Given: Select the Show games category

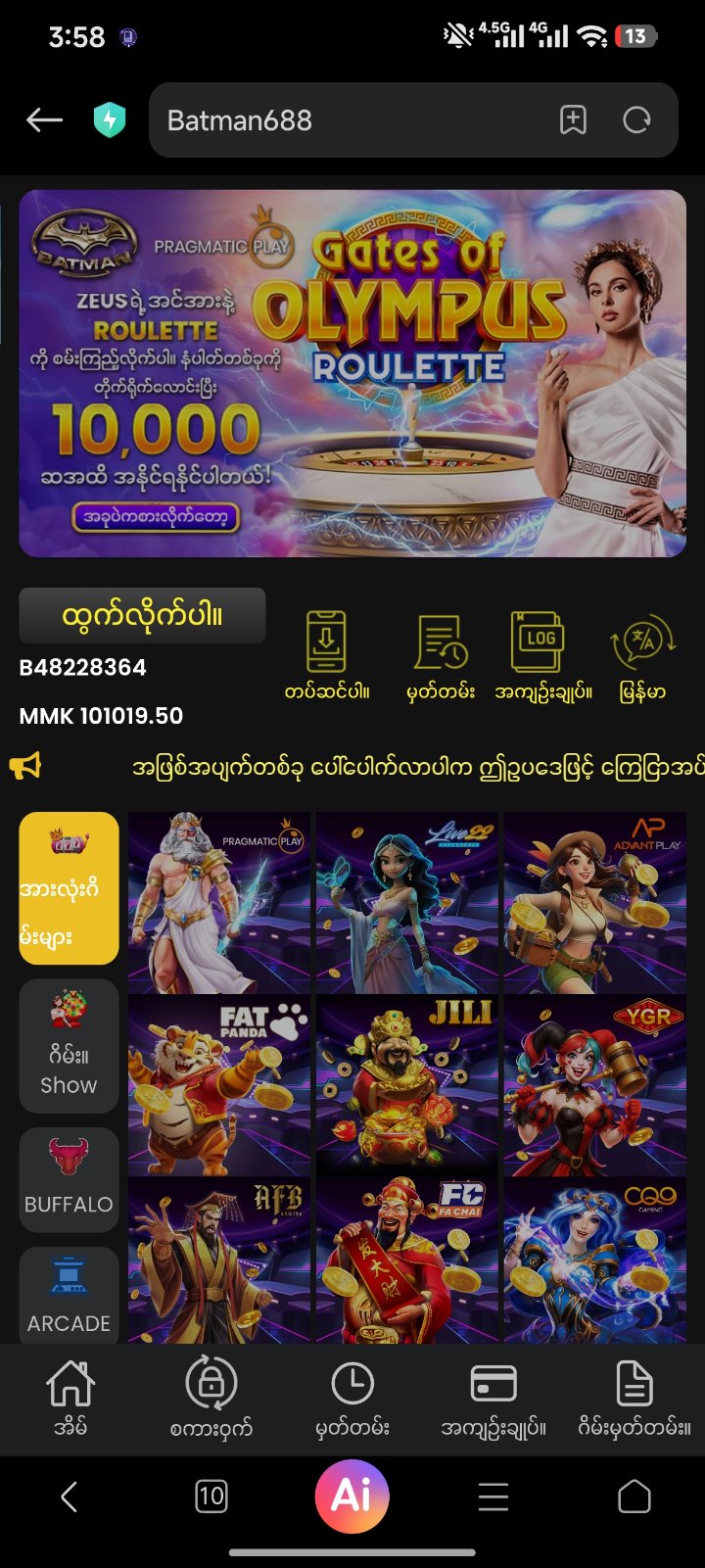Looking at the screenshot, I should click(69, 1046).
